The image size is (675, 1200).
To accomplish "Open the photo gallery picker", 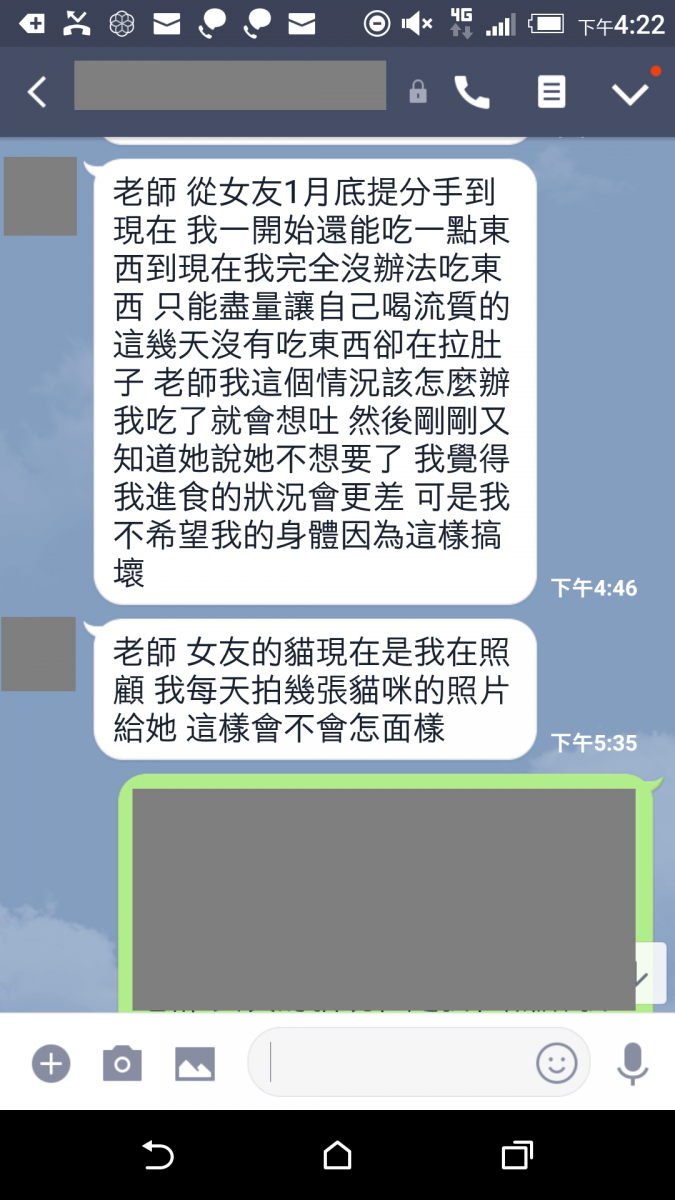I will coord(195,1063).
